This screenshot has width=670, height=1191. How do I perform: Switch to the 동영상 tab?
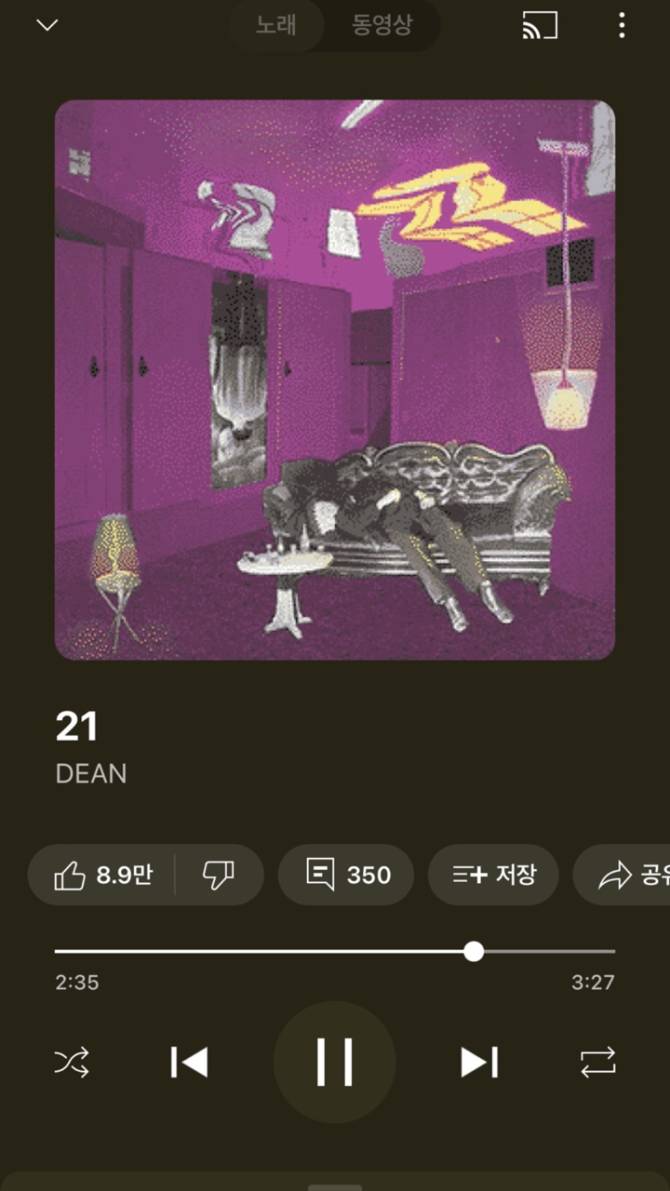click(x=382, y=25)
